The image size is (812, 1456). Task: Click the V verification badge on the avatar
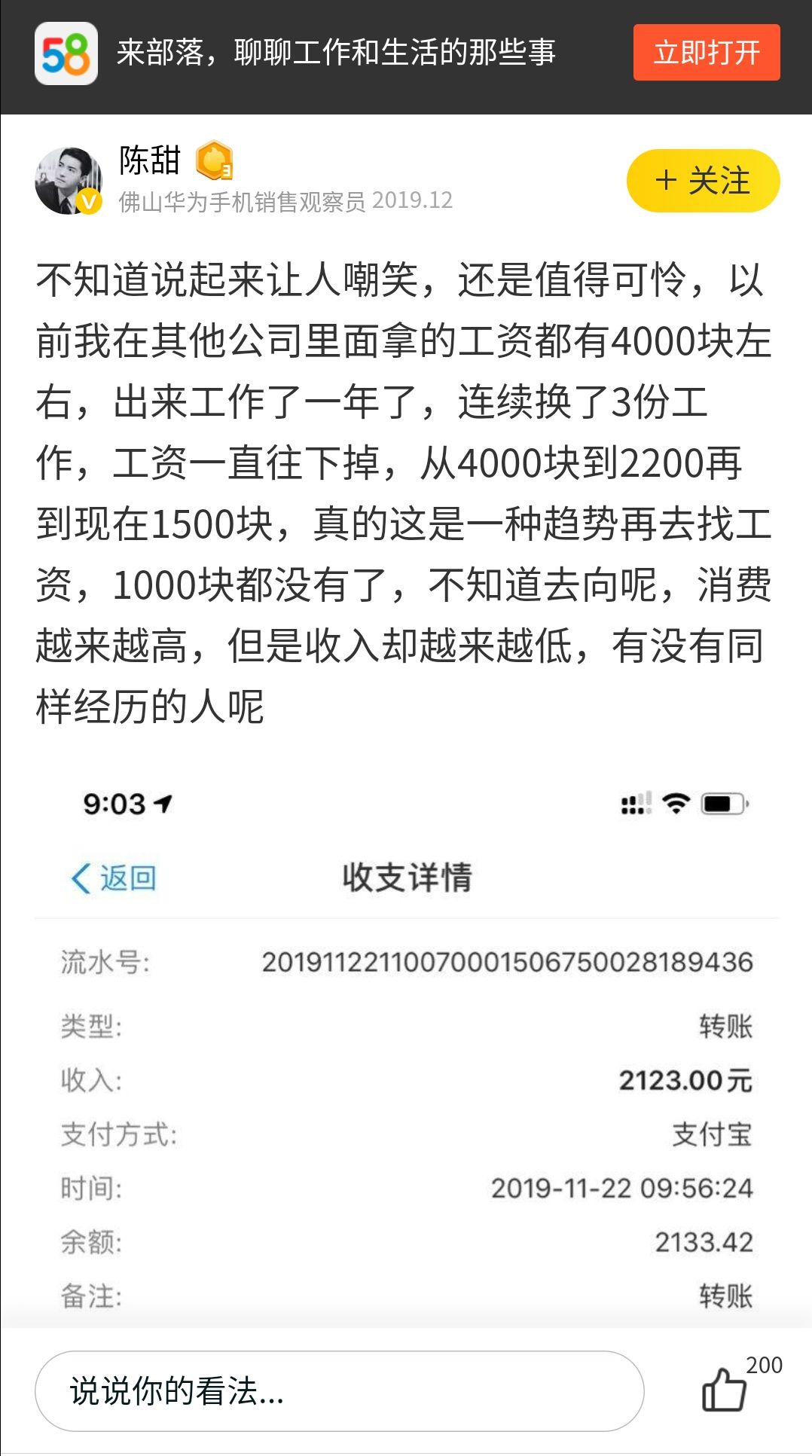click(x=87, y=203)
